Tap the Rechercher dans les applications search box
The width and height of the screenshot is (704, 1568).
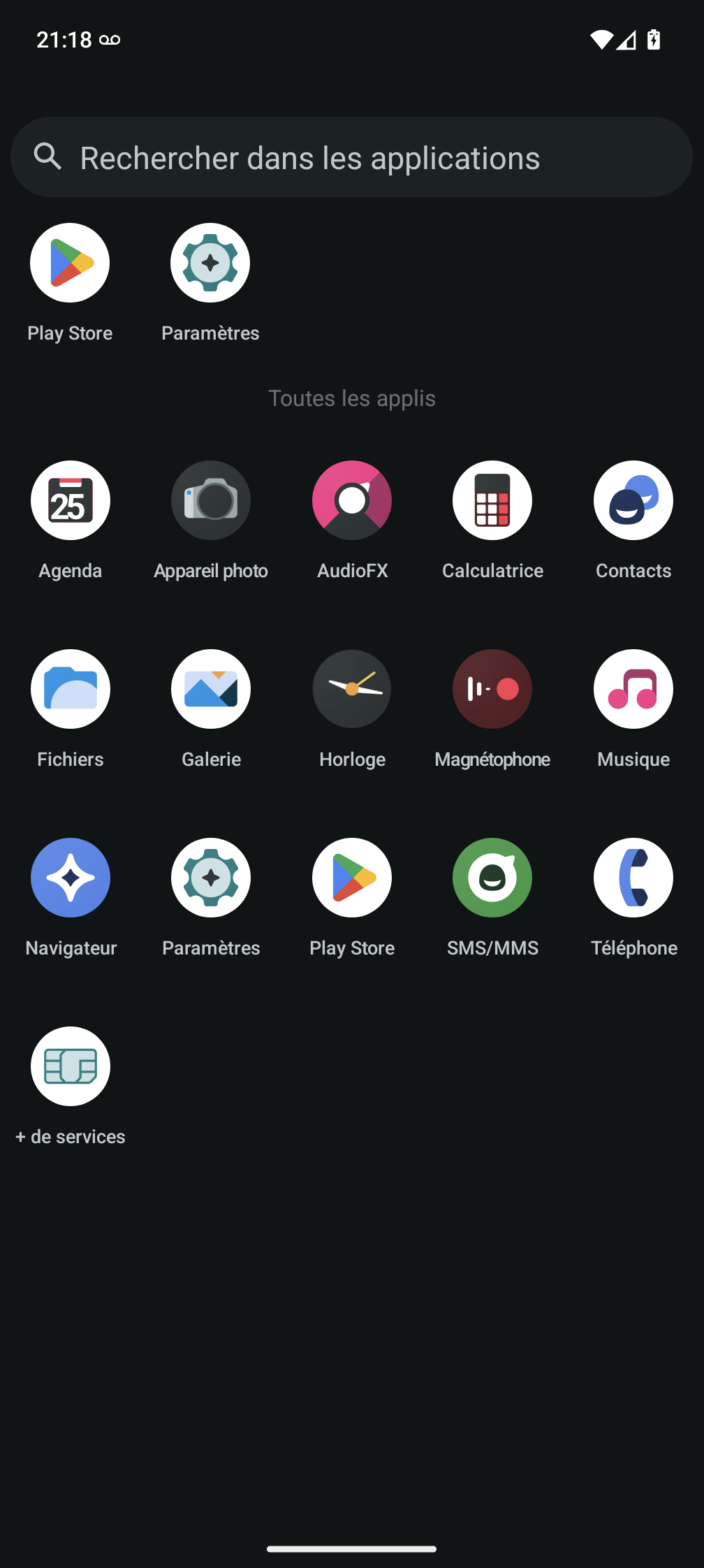[x=351, y=157]
